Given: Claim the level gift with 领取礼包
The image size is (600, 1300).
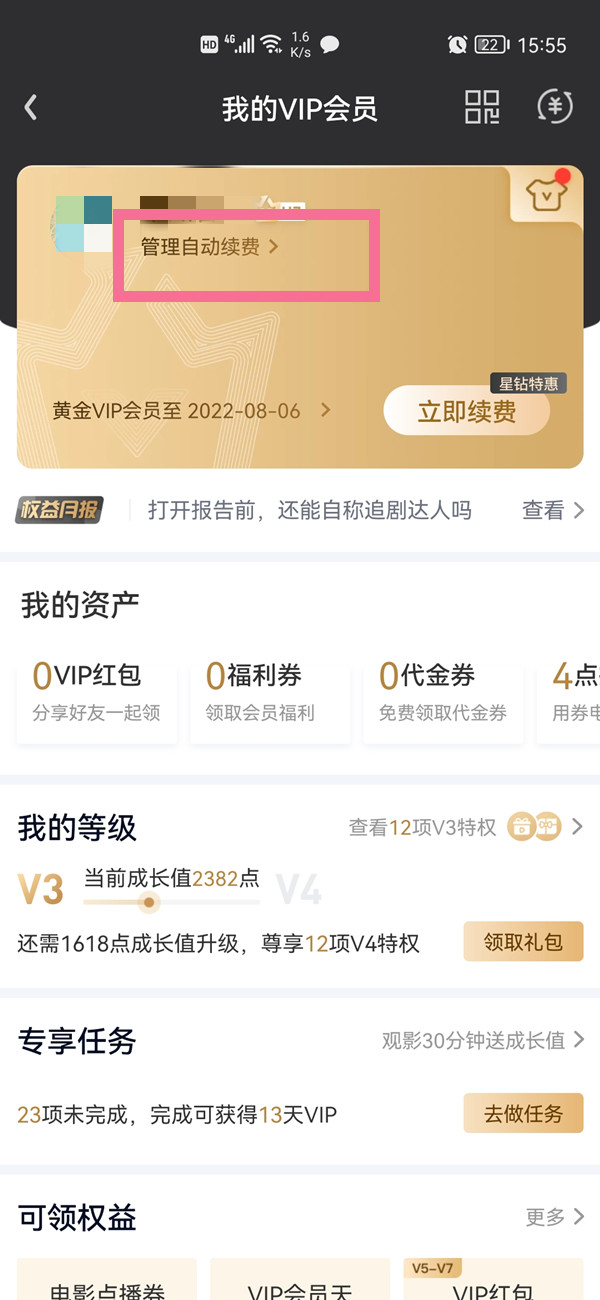Looking at the screenshot, I should tap(523, 942).
